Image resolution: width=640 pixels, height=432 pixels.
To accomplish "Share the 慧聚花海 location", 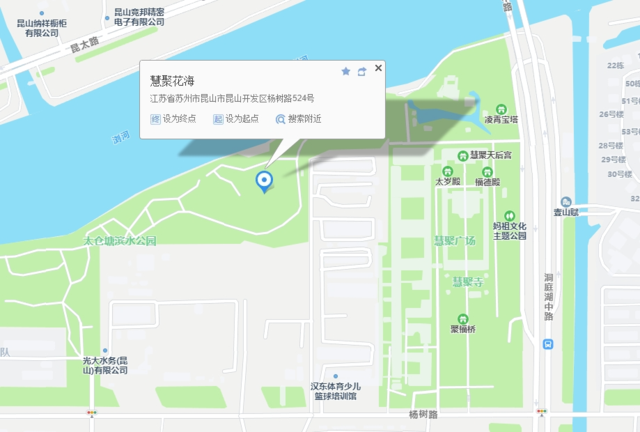I will coord(361,72).
